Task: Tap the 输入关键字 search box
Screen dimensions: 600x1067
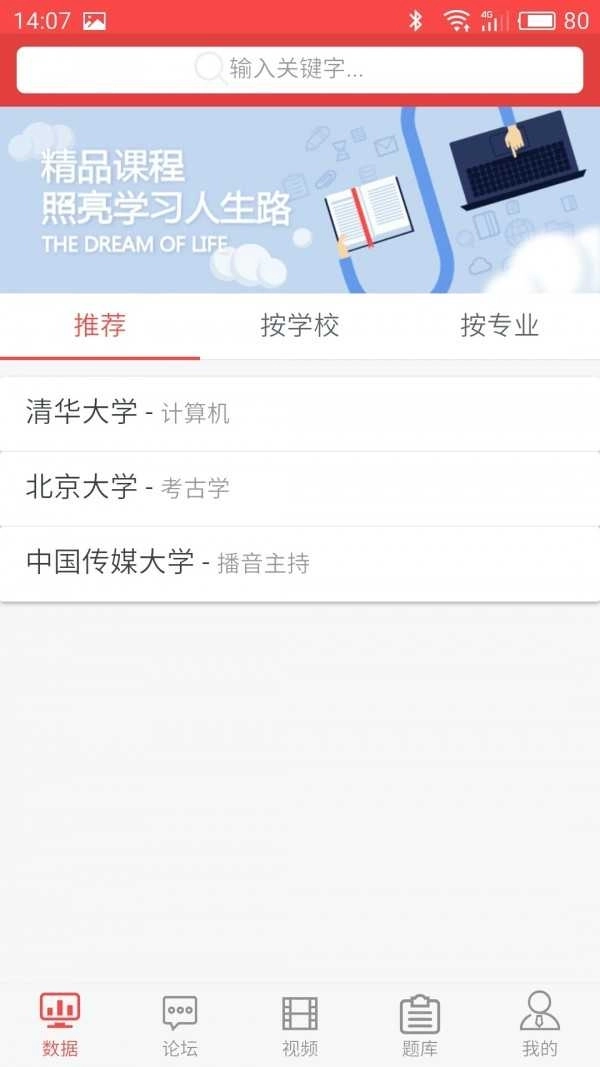Action: coord(299,69)
